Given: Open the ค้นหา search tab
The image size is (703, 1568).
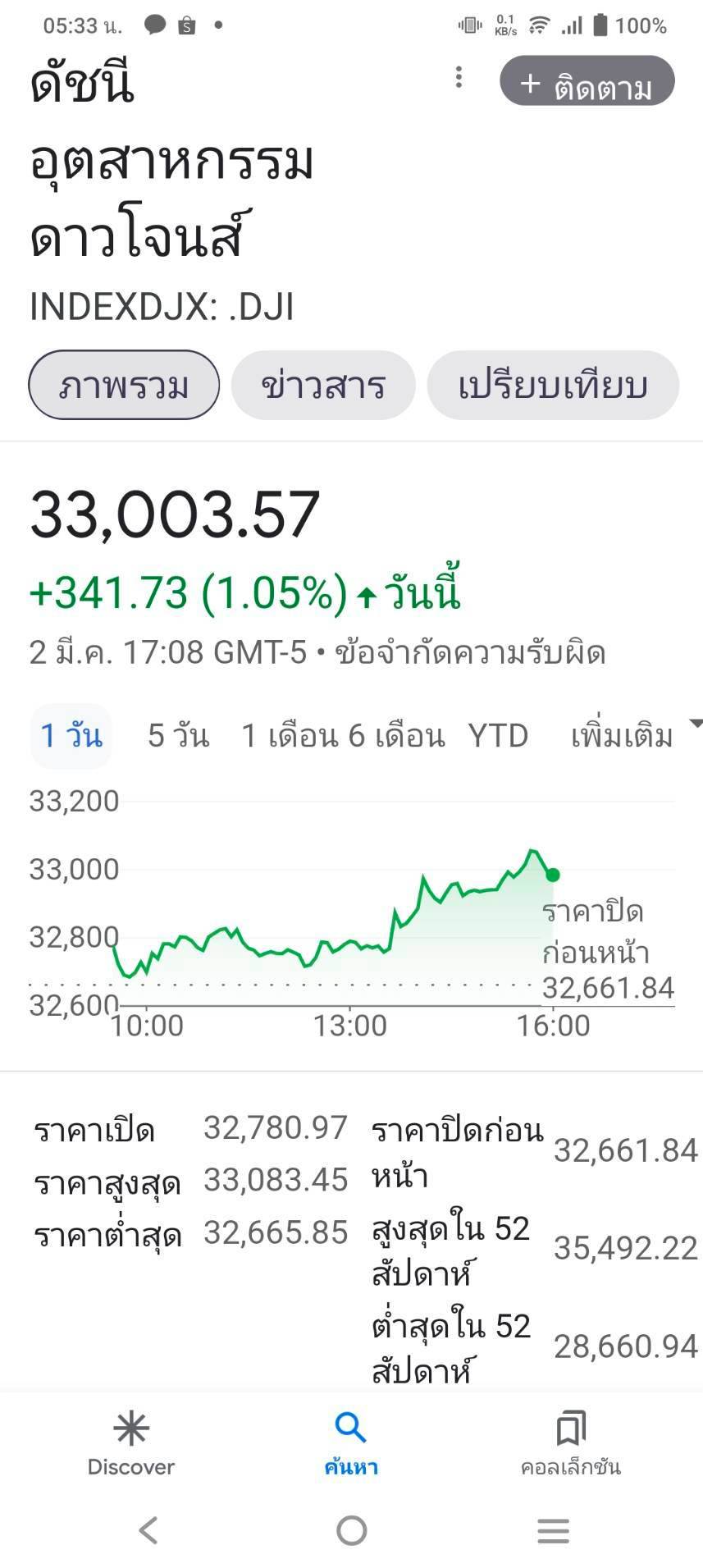Looking at the screenshot, I should click(351, 1444).
